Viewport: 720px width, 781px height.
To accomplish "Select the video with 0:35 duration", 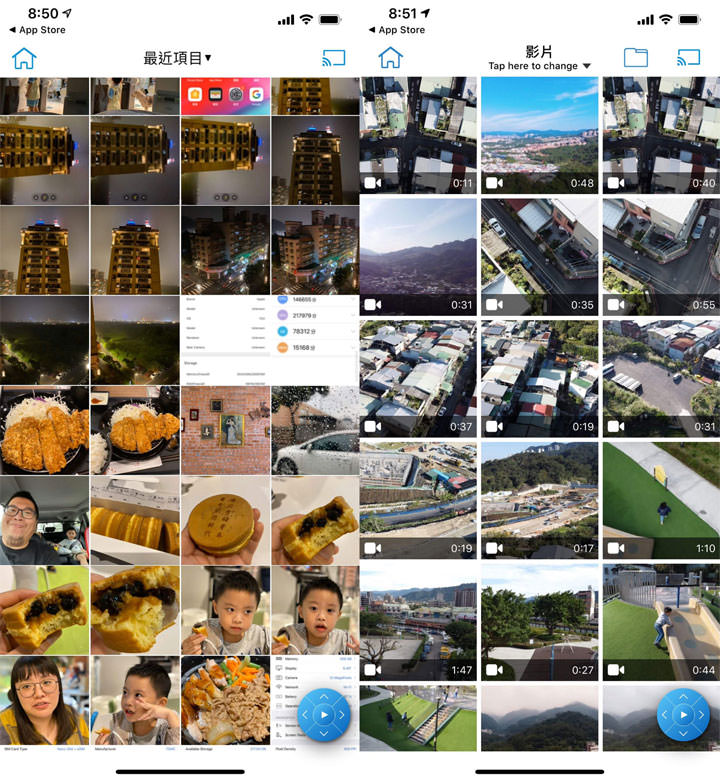I will pyautogui.click(x=539, y=257).
